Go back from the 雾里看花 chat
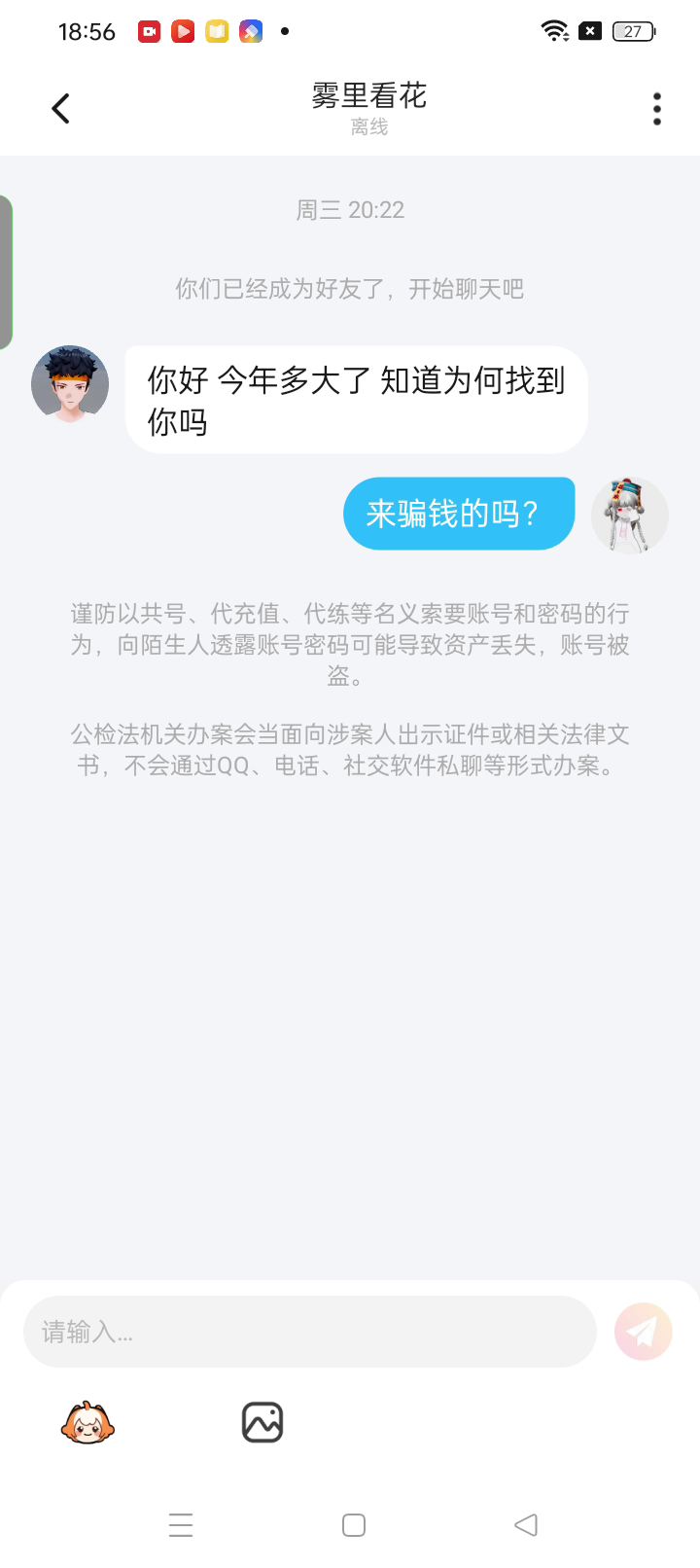The width and height of the screenshot is (700, 1568). 60,108
